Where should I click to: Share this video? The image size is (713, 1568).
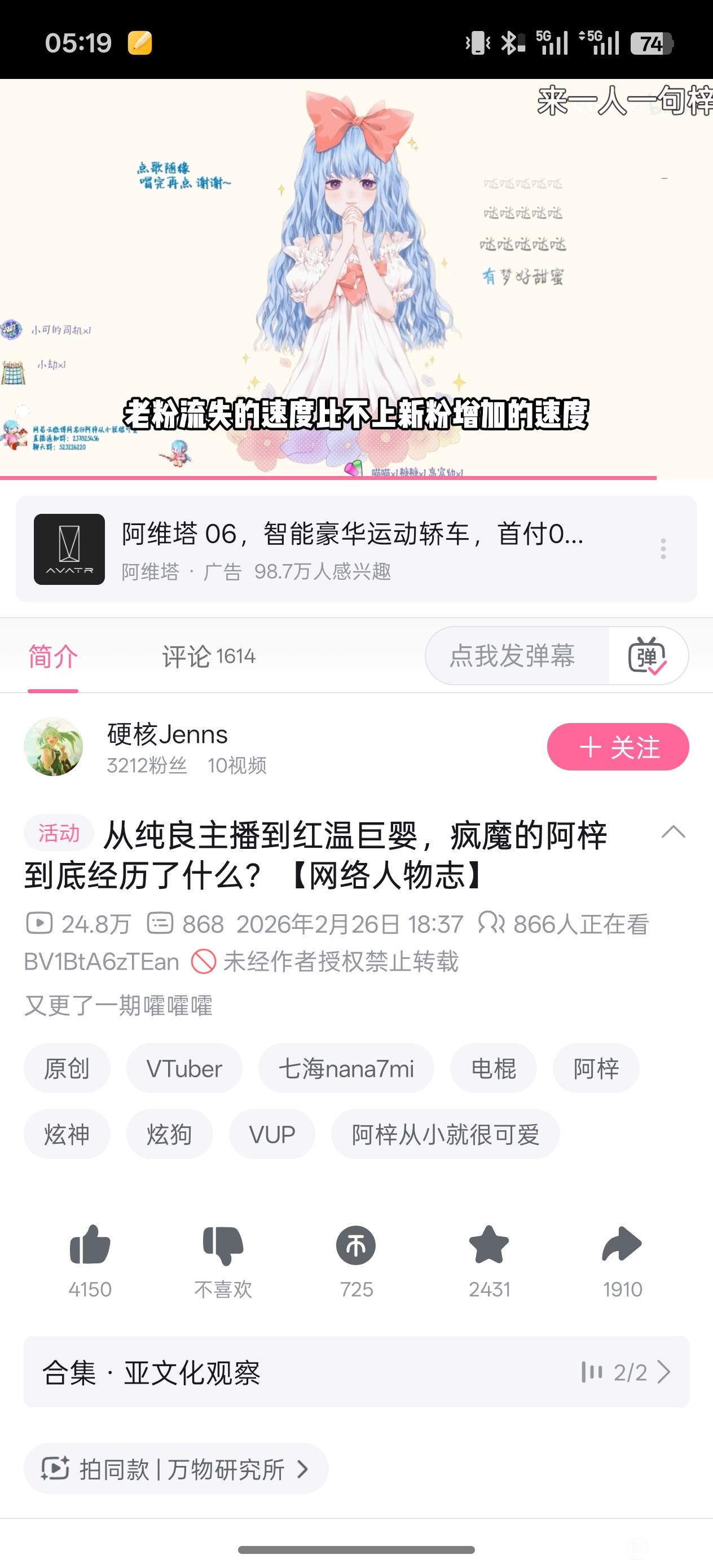[622, 1247]
